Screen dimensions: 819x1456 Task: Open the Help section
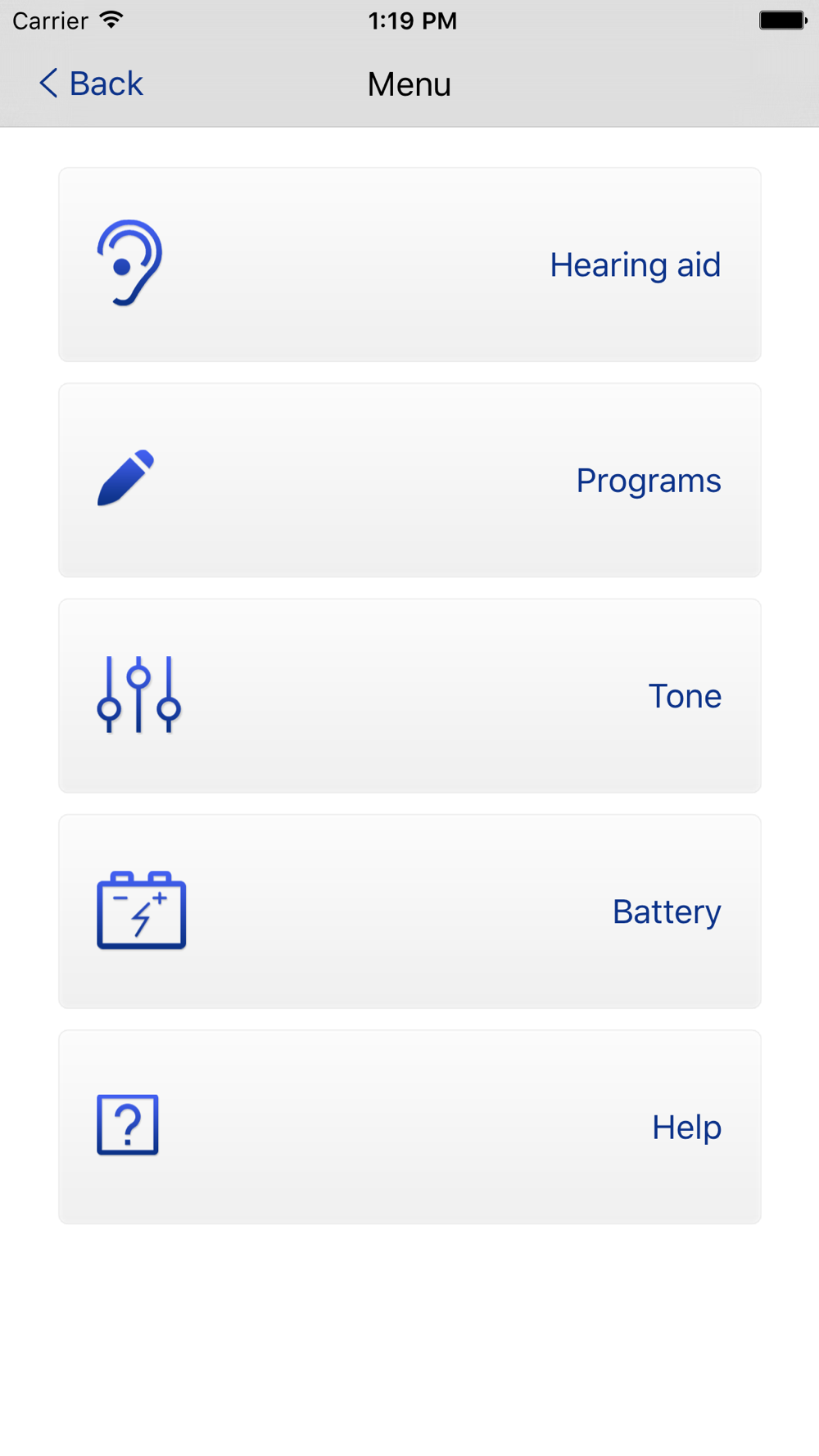pyautogui.click(x=409, y=1127)
